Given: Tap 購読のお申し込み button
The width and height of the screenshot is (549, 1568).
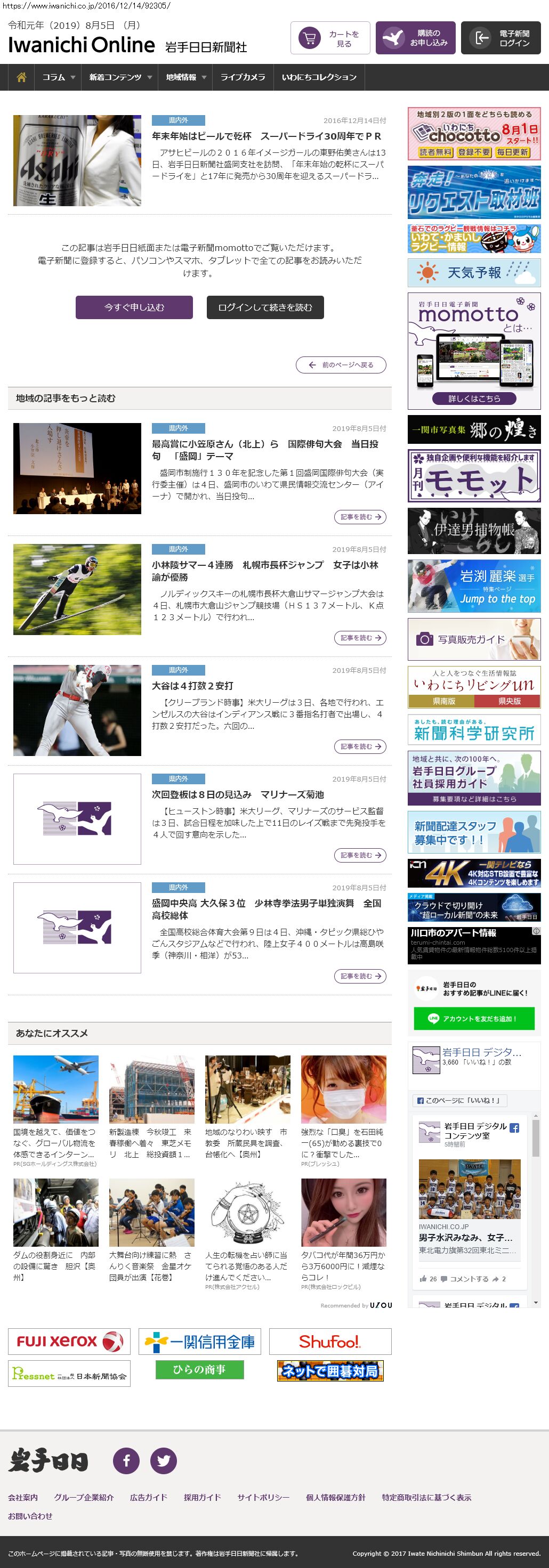Looking at the screenshot, I should [415, 38].
